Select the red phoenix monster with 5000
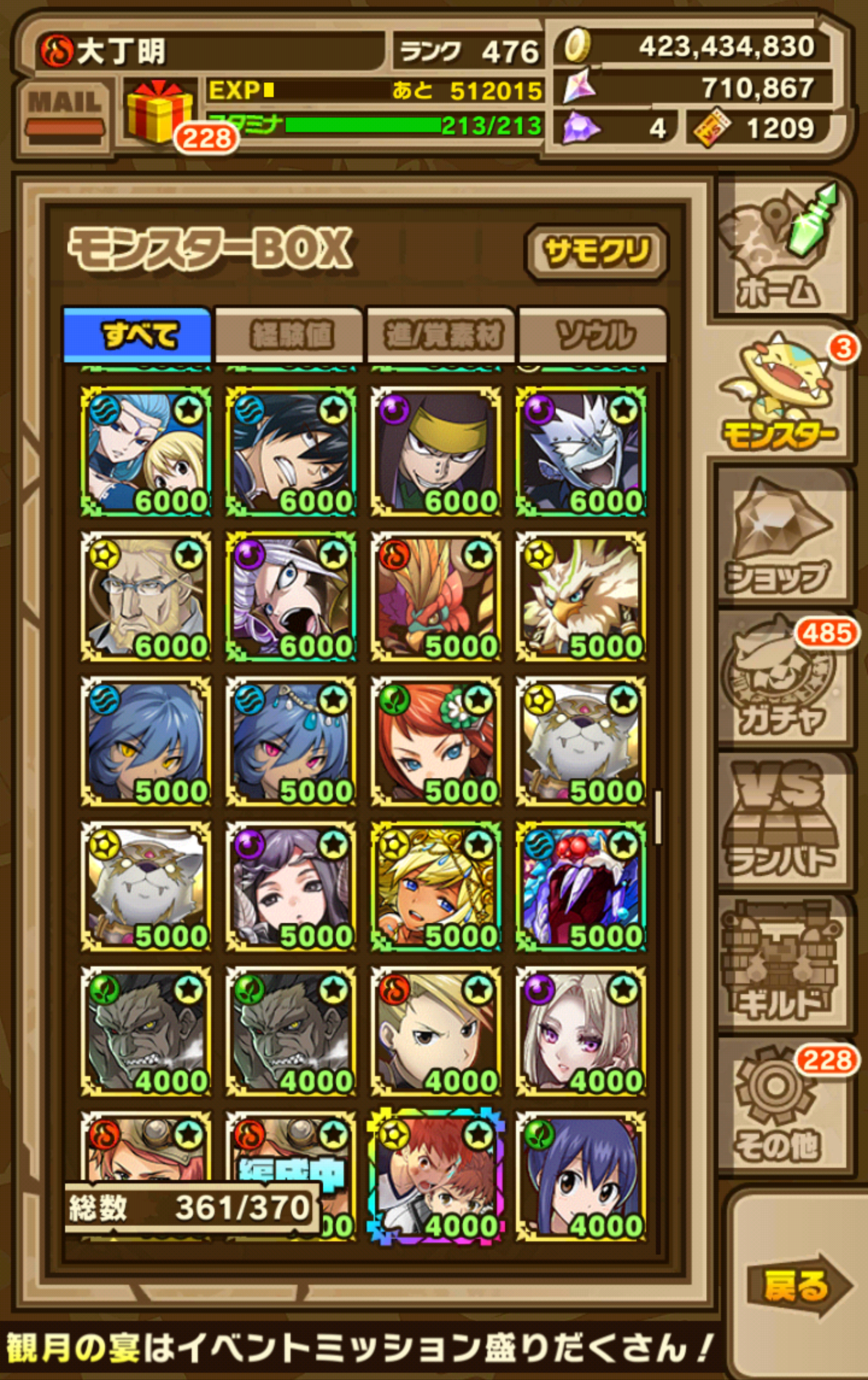 (x=436, y=596)
